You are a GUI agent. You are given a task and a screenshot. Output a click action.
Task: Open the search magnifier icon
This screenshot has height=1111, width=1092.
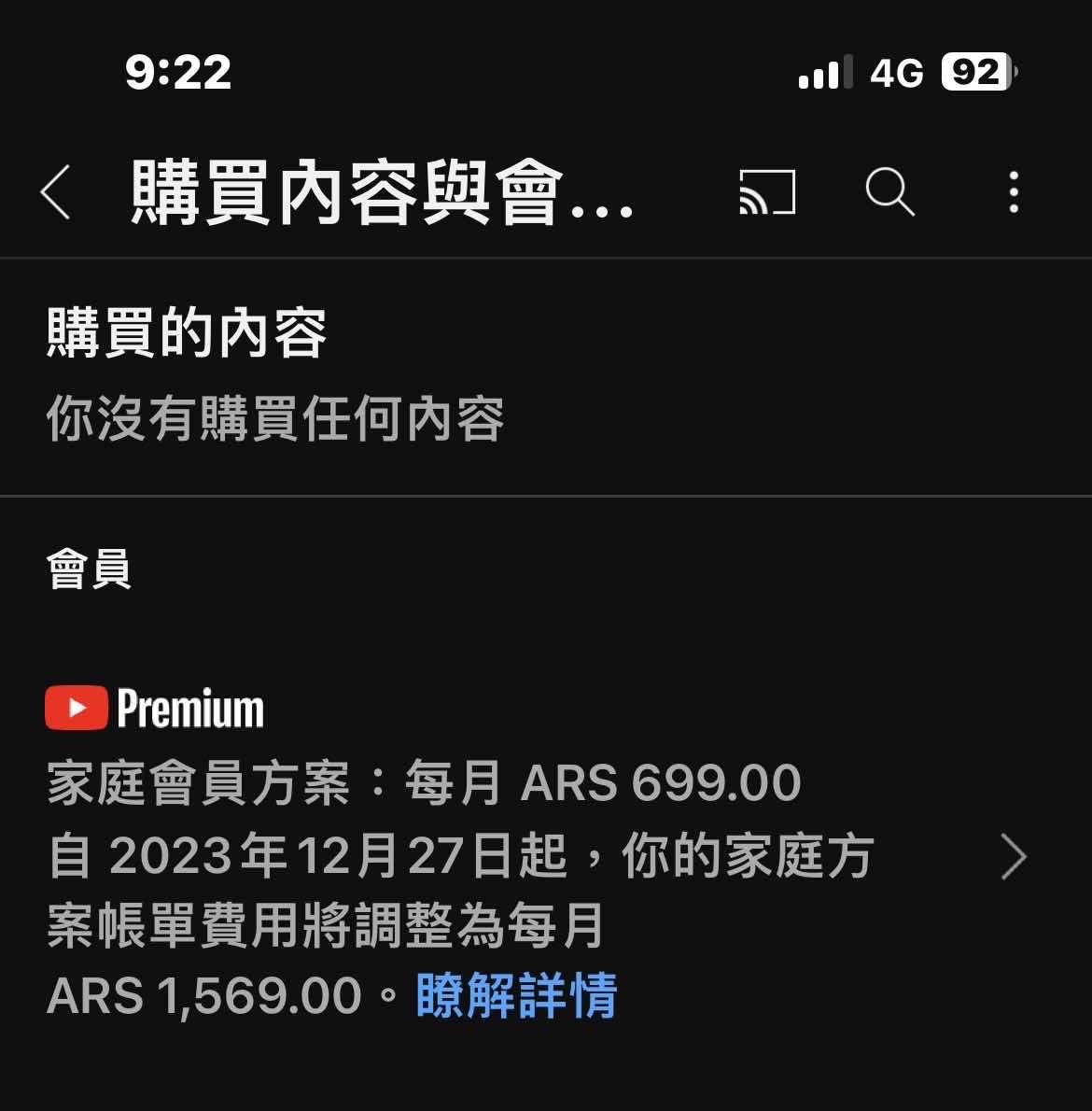889,192
